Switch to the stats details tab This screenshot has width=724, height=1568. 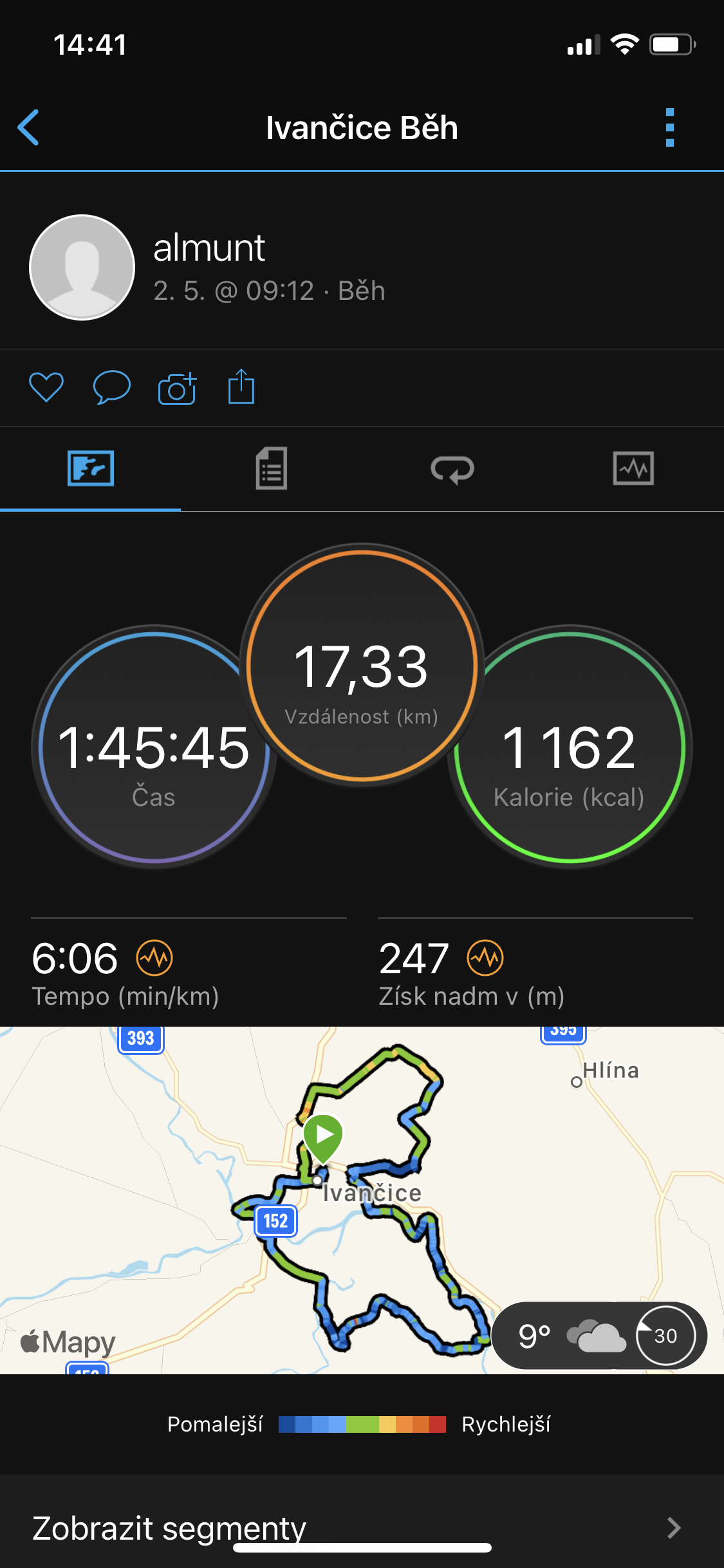pyautogui.click(x=272, y=468)
